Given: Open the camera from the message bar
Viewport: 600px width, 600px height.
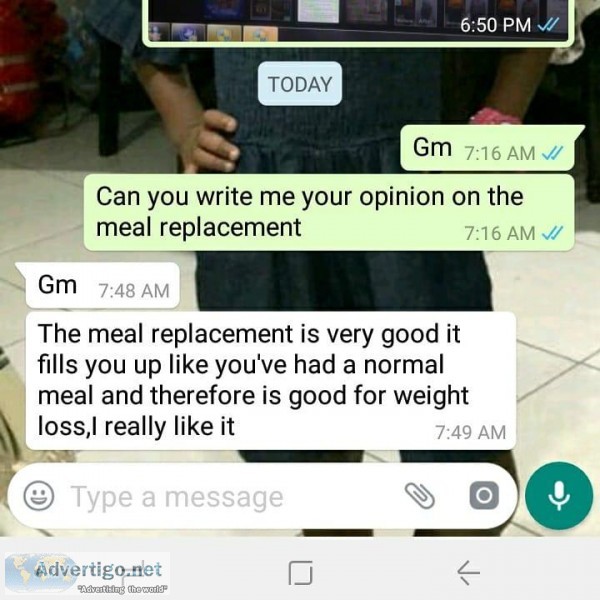Looking at the screenshot, I should pyautogui.click(x=484, y=495).
